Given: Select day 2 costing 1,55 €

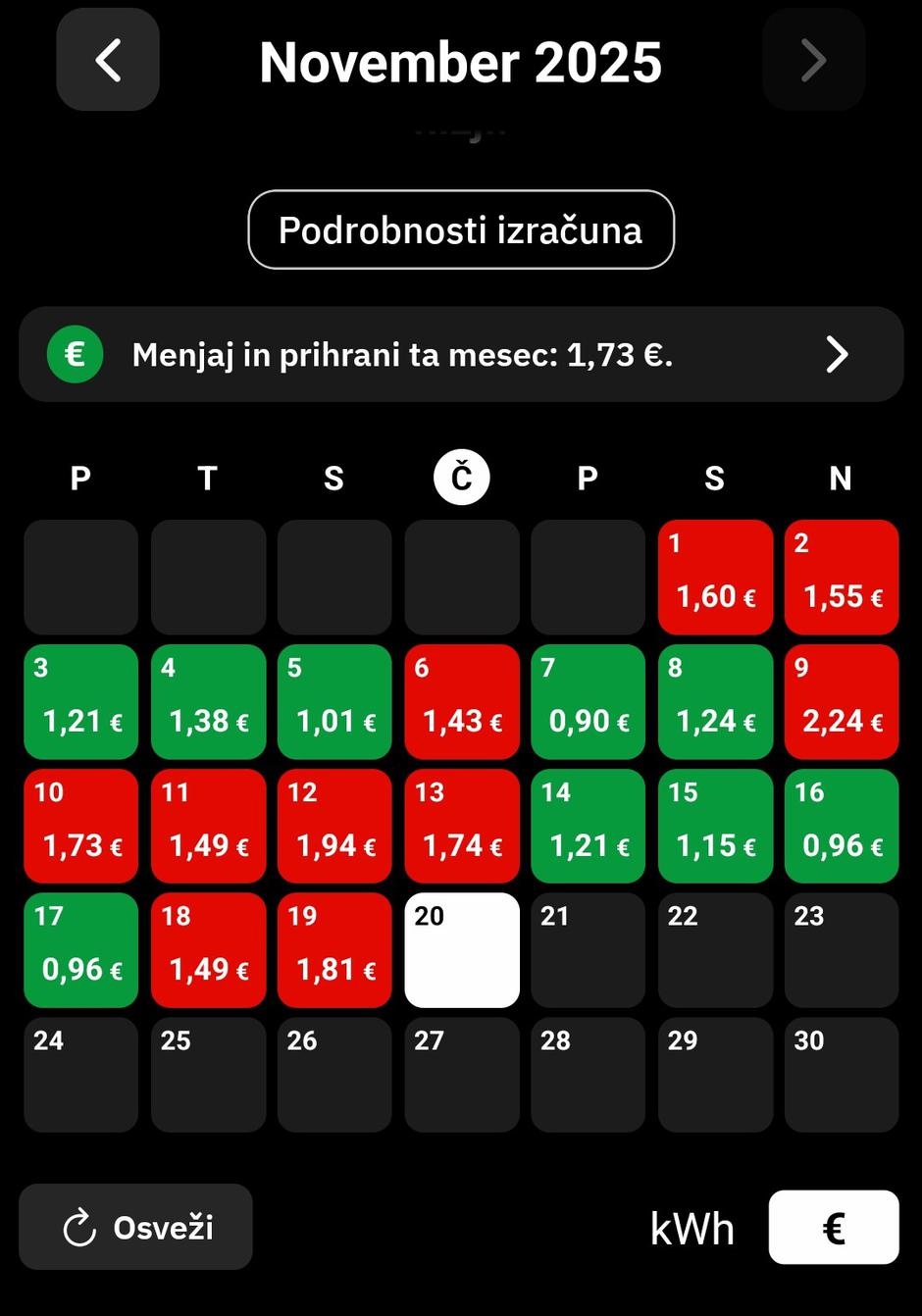Looking at the screenshot, I should point(842,578).
